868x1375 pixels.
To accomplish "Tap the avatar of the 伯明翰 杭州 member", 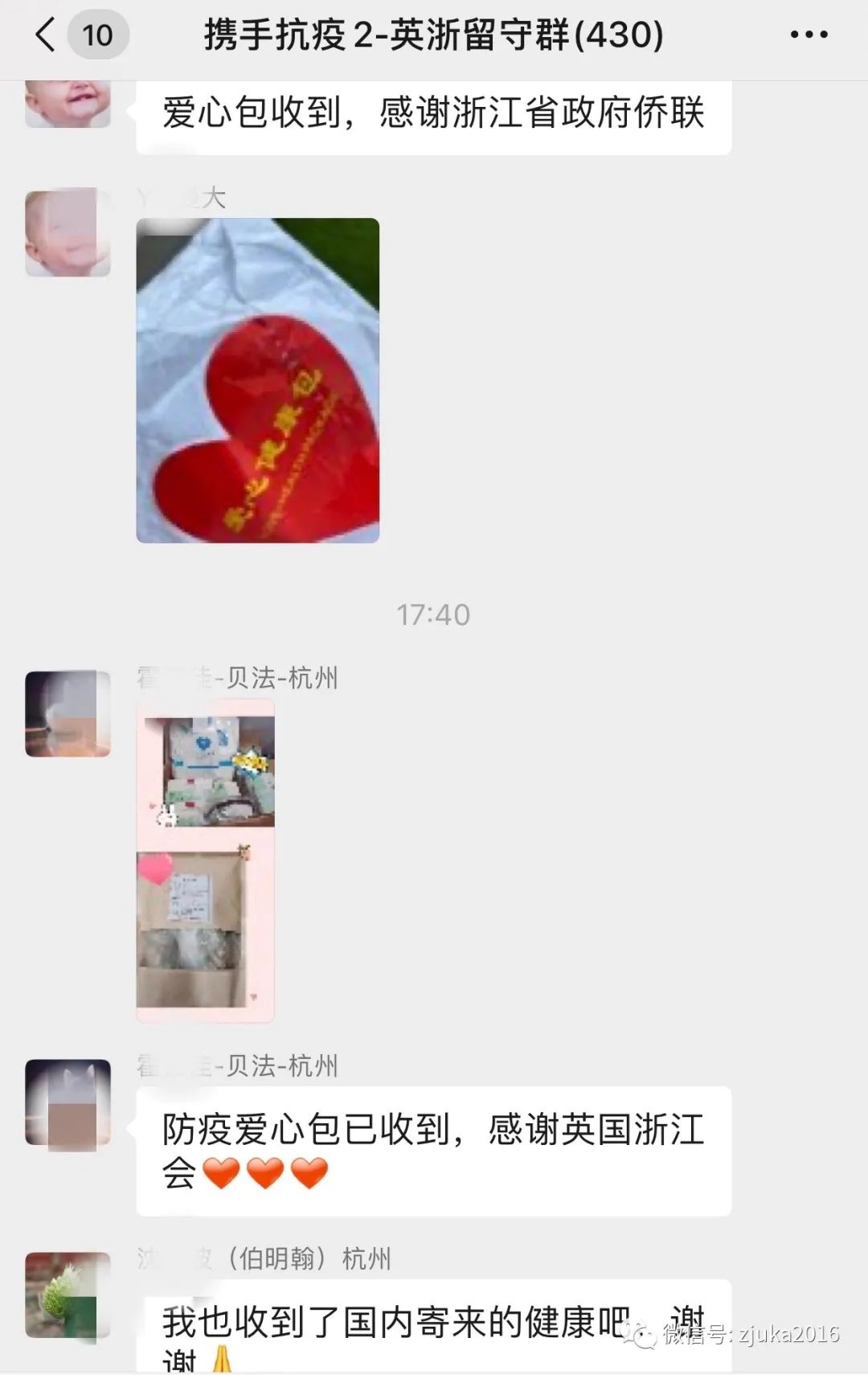I will pyautogui.click(x=68, y=1295).
